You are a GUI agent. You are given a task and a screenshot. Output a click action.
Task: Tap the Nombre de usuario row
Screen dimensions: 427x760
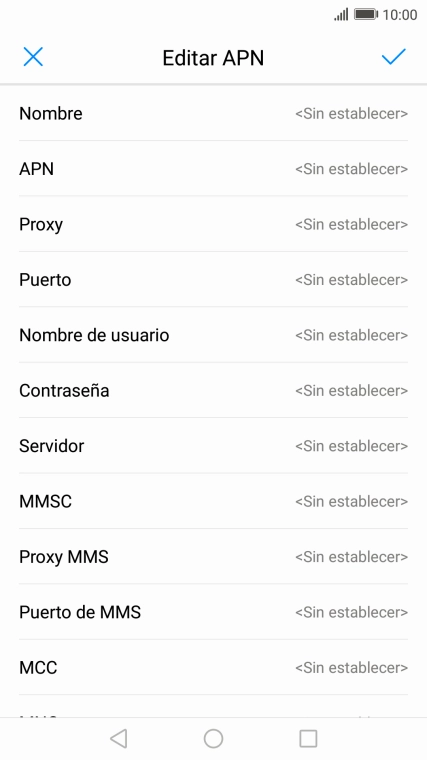pyautogui.click(x=213, y=335)
